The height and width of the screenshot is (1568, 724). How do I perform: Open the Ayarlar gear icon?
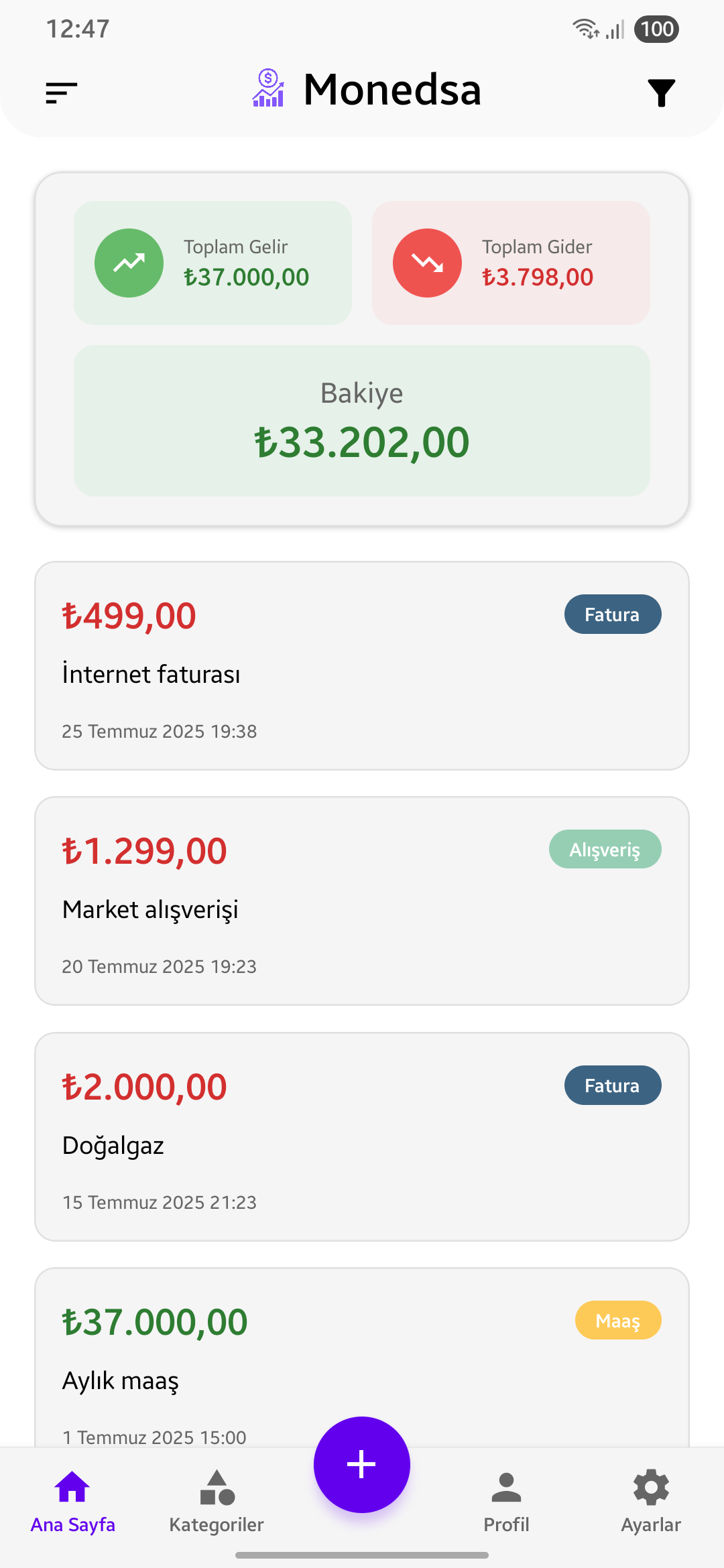[x=650, y=1484]
